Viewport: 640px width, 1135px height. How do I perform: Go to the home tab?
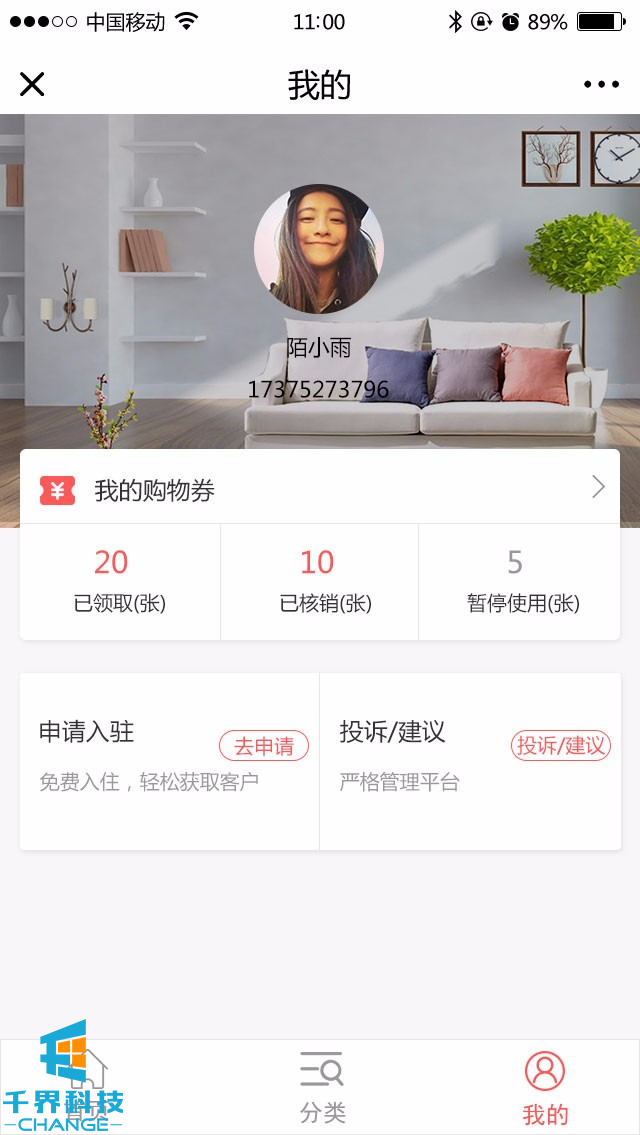(90, 1086)
